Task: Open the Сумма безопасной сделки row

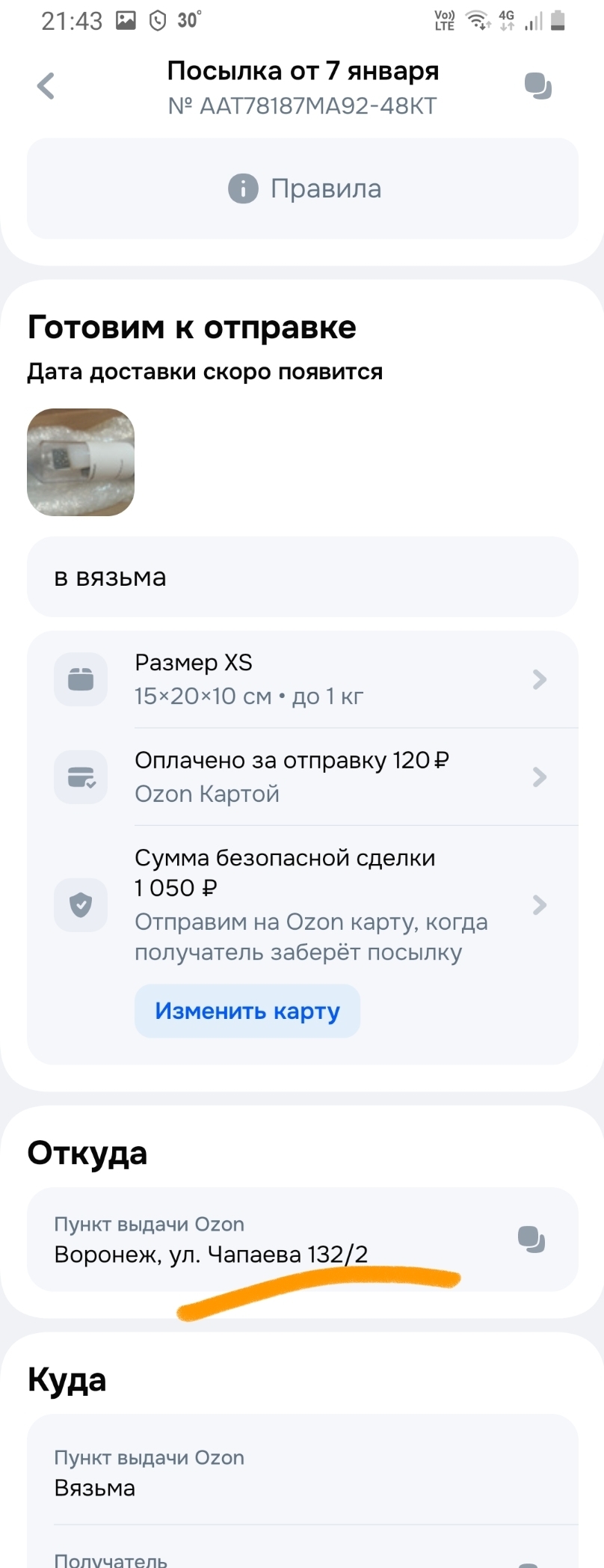Action: [303, 904]
